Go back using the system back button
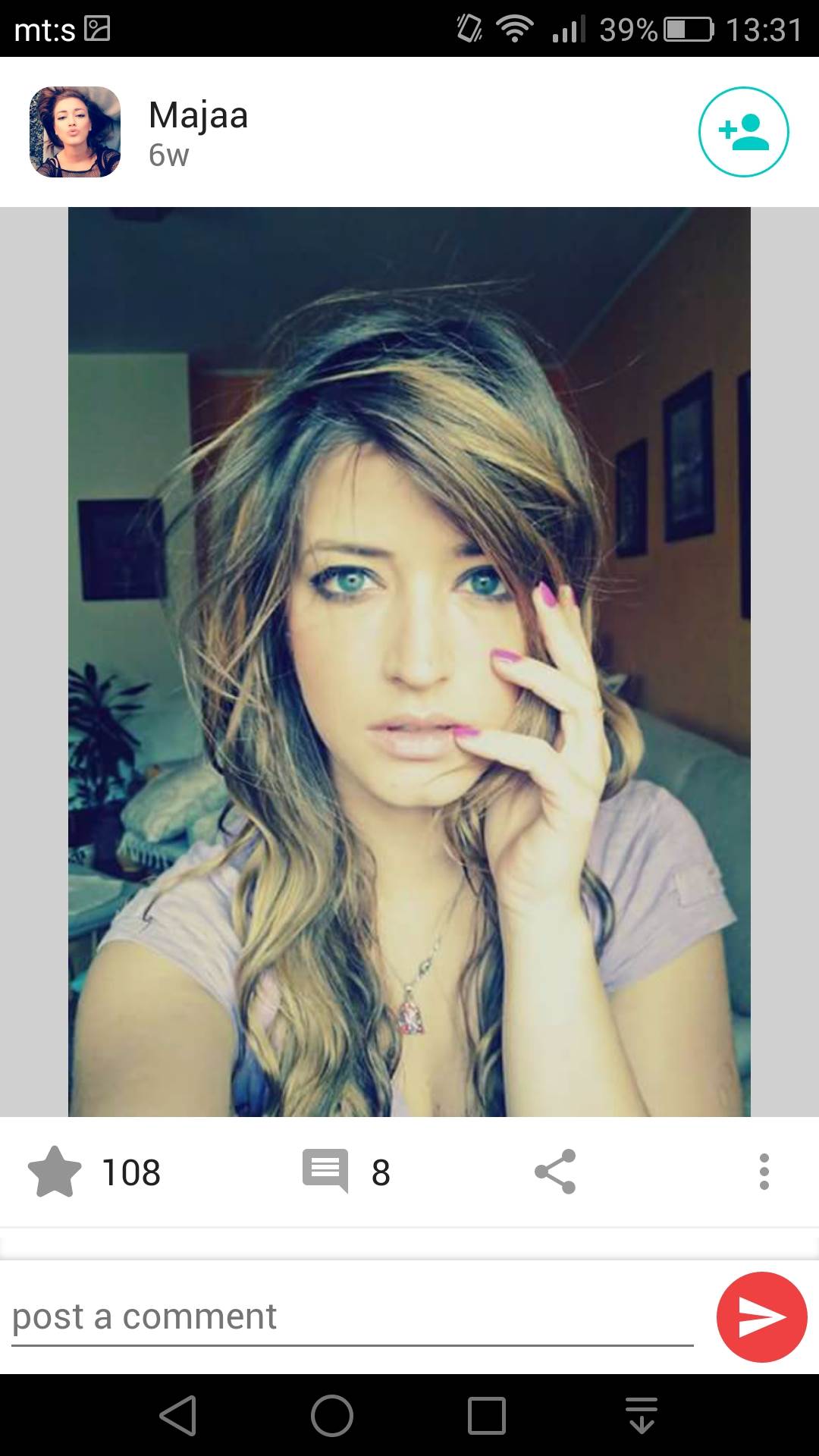The image size is (819, 1456). (x=179, y=1415)
